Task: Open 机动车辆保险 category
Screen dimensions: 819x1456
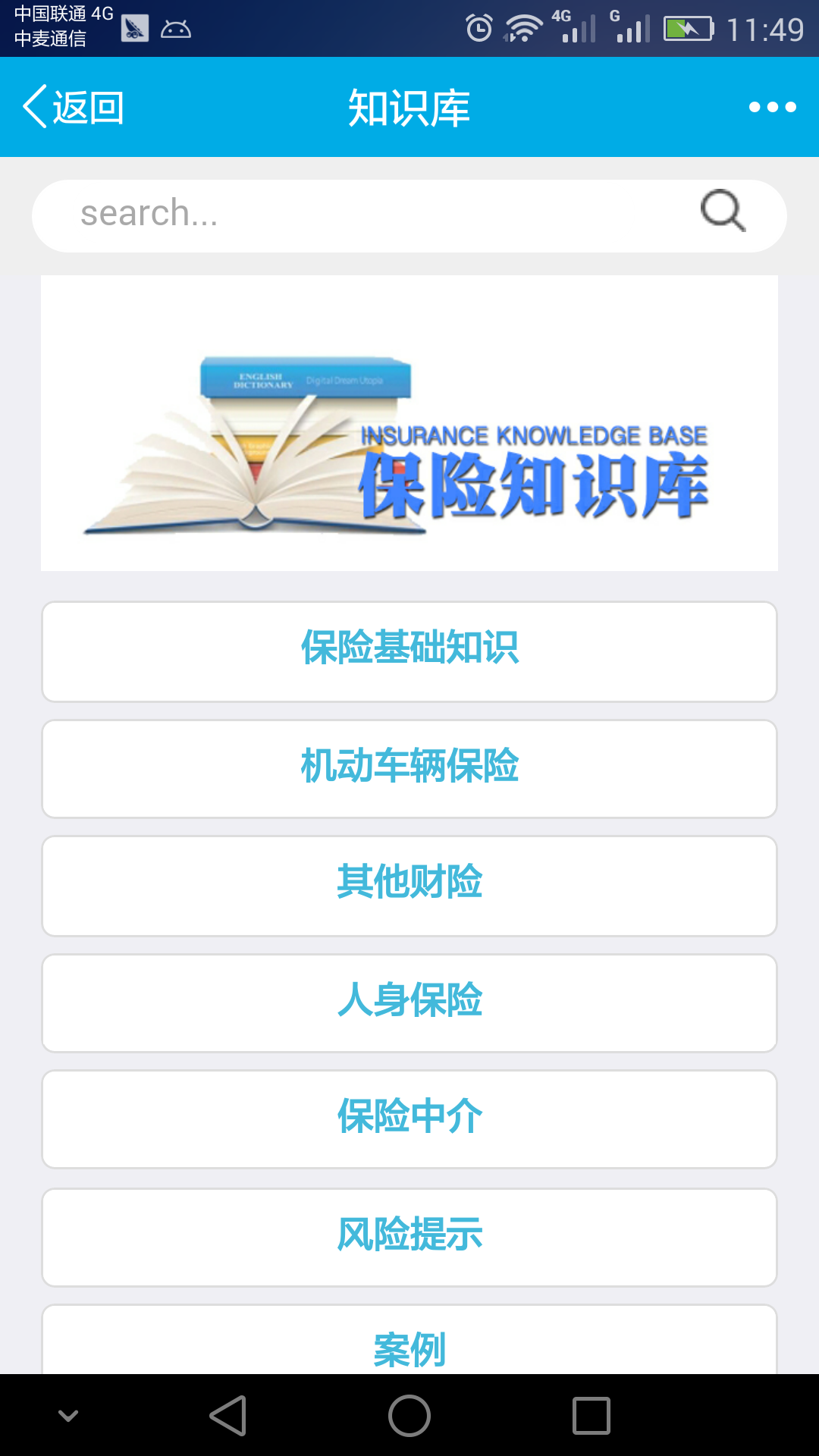Action: [x=409, y=768]
